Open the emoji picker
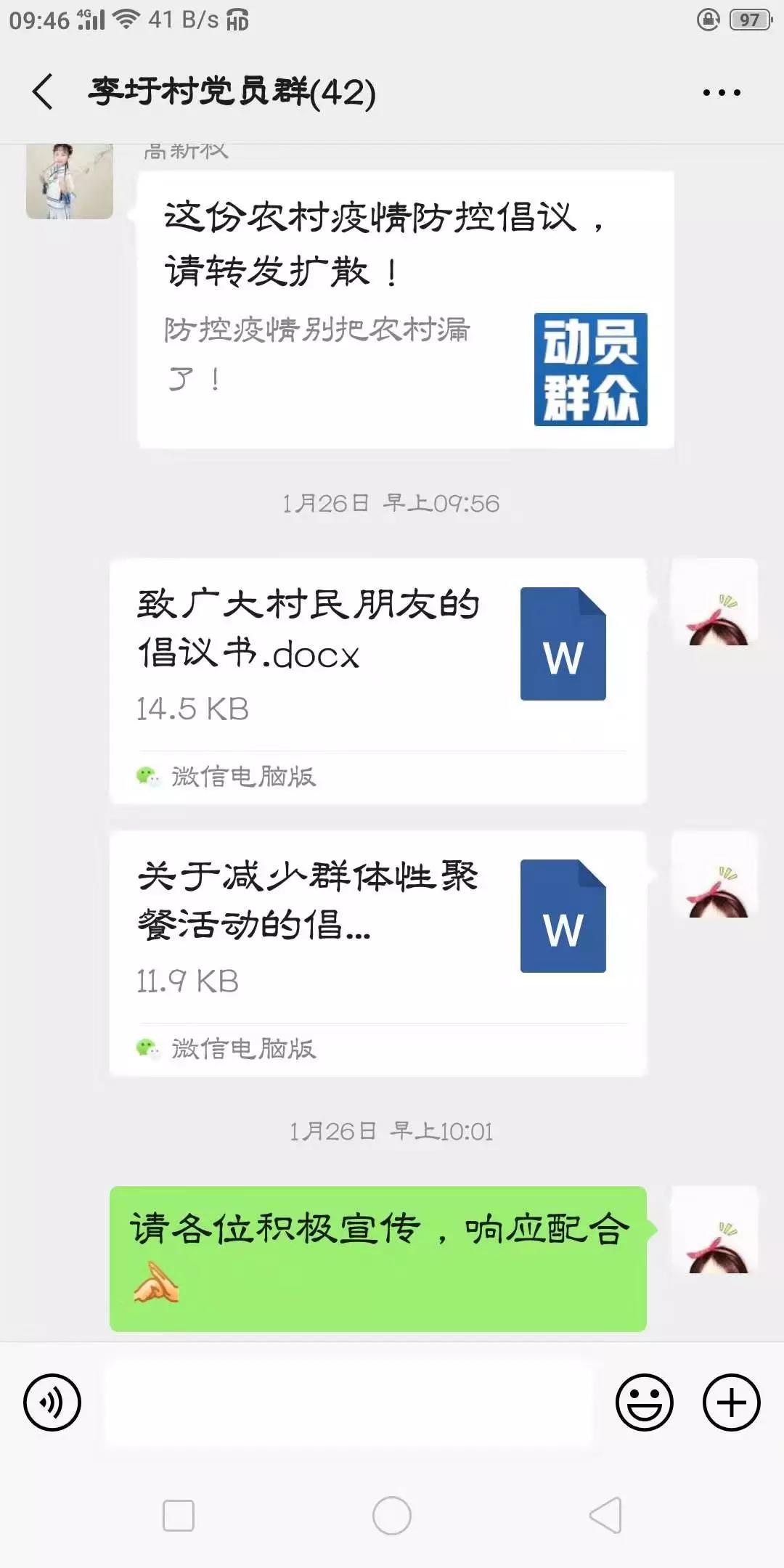 pos(644,1402)
